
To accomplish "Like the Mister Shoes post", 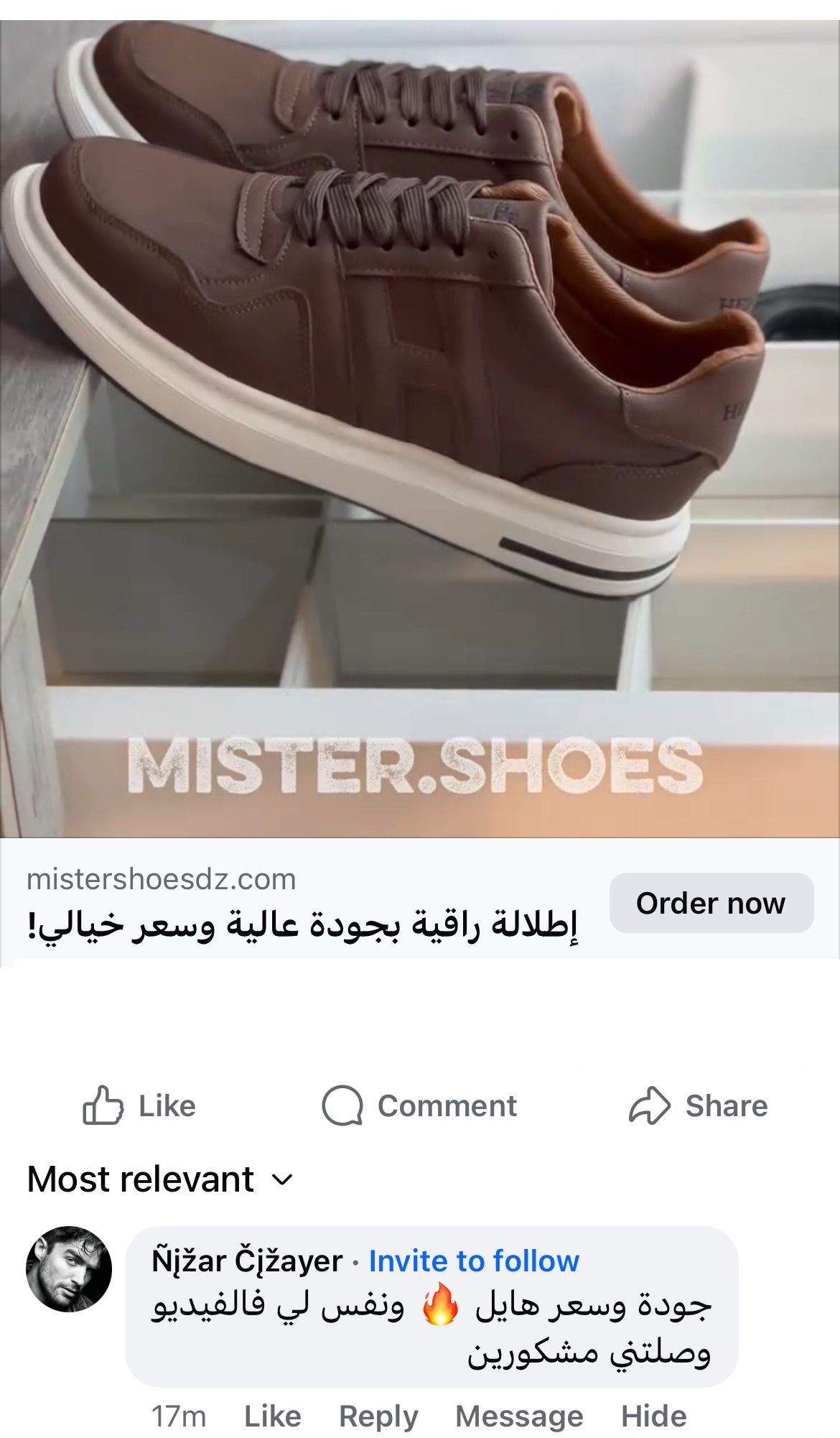I will (x=139, y=1105).
